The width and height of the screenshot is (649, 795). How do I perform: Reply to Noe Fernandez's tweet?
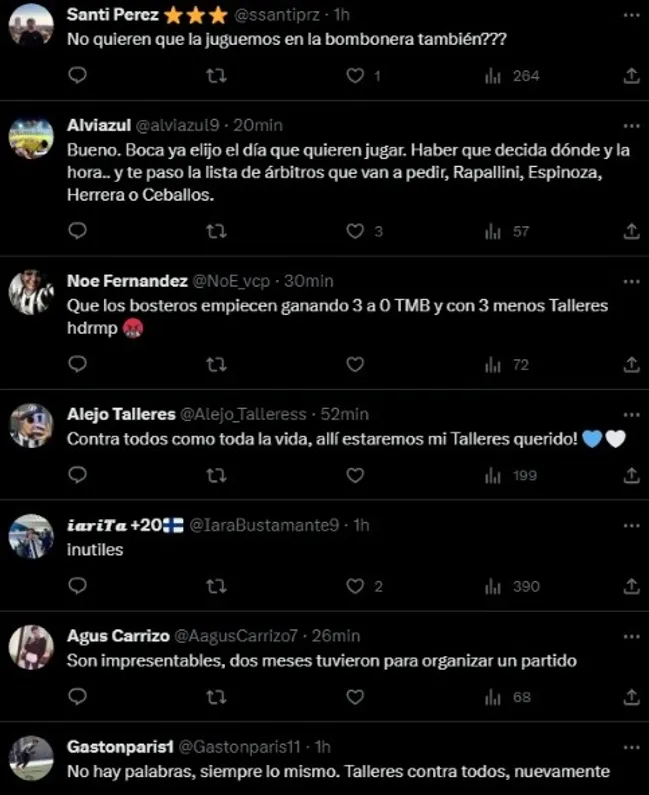(x=78, y=365)
